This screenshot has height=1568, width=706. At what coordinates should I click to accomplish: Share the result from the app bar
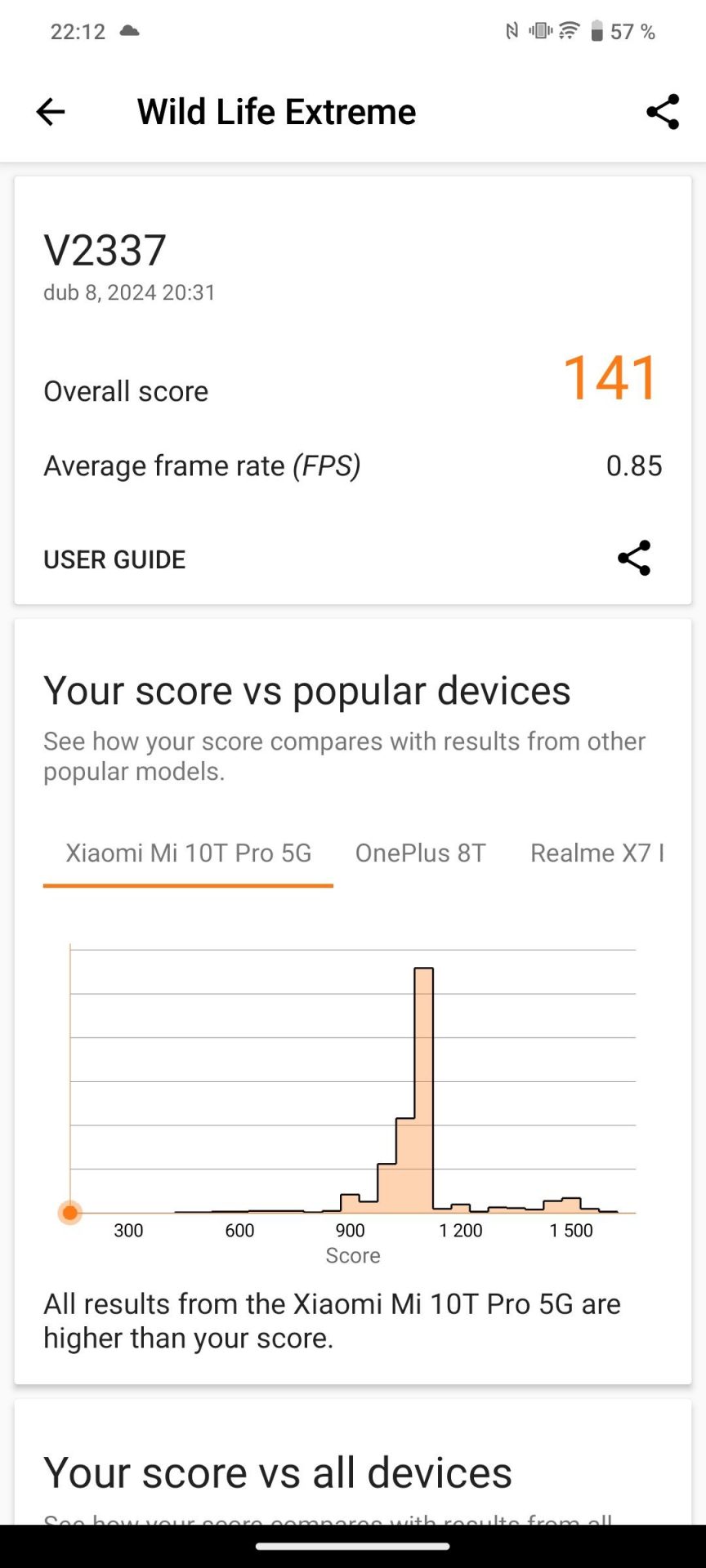pos(663,112)
